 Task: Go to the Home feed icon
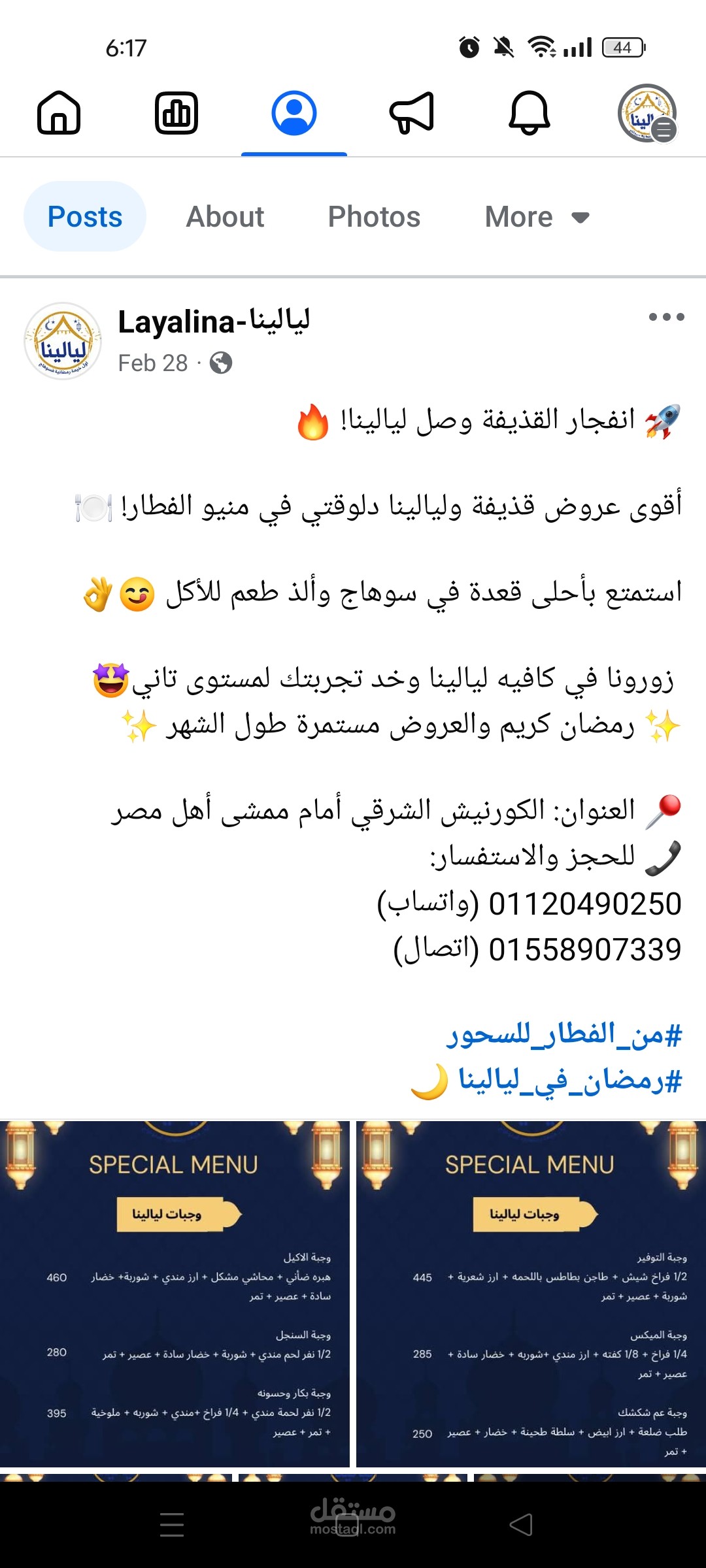tap(59, 112)
